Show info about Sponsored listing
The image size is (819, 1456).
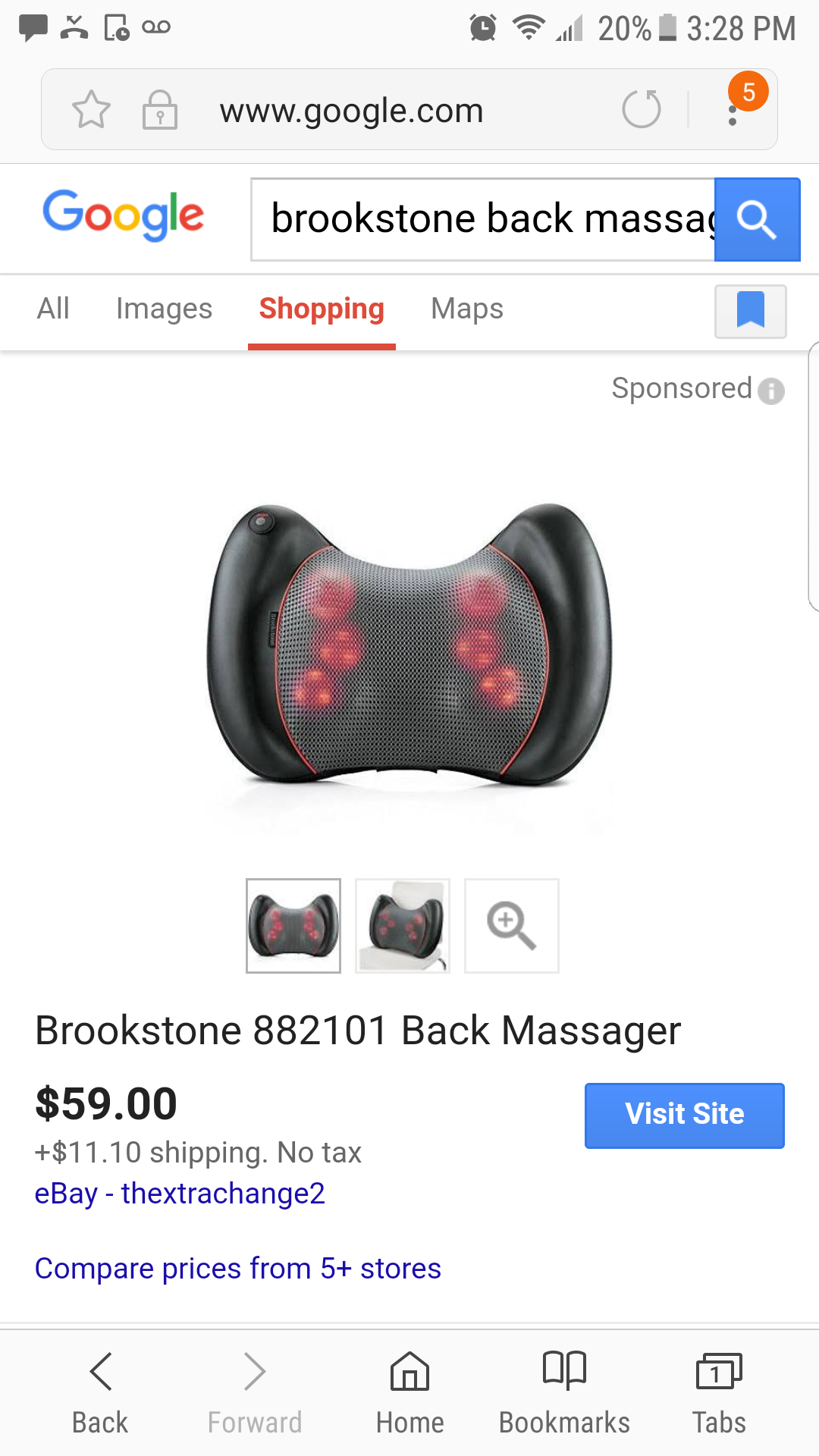coord(771,391)
